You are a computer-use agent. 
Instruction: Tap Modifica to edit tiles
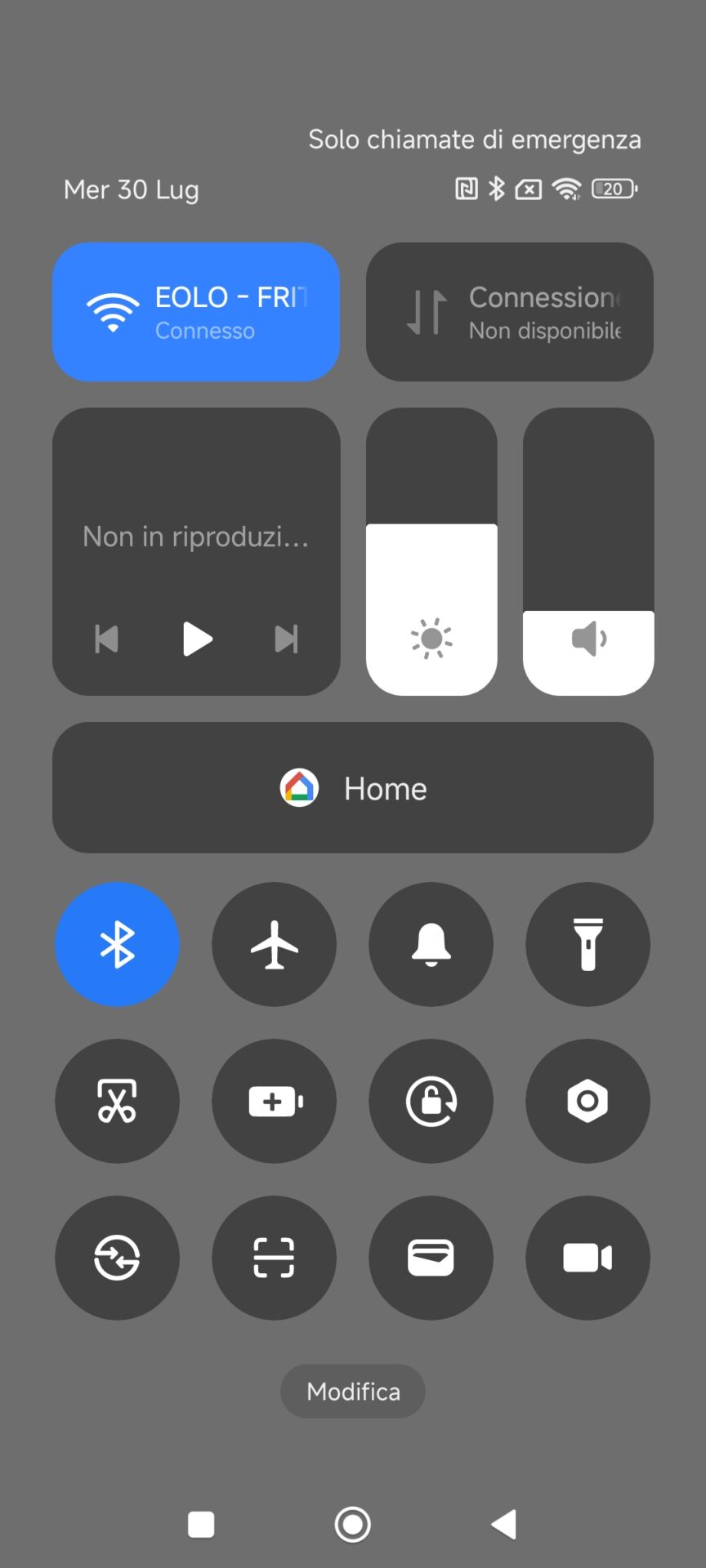click(352, 1391)
